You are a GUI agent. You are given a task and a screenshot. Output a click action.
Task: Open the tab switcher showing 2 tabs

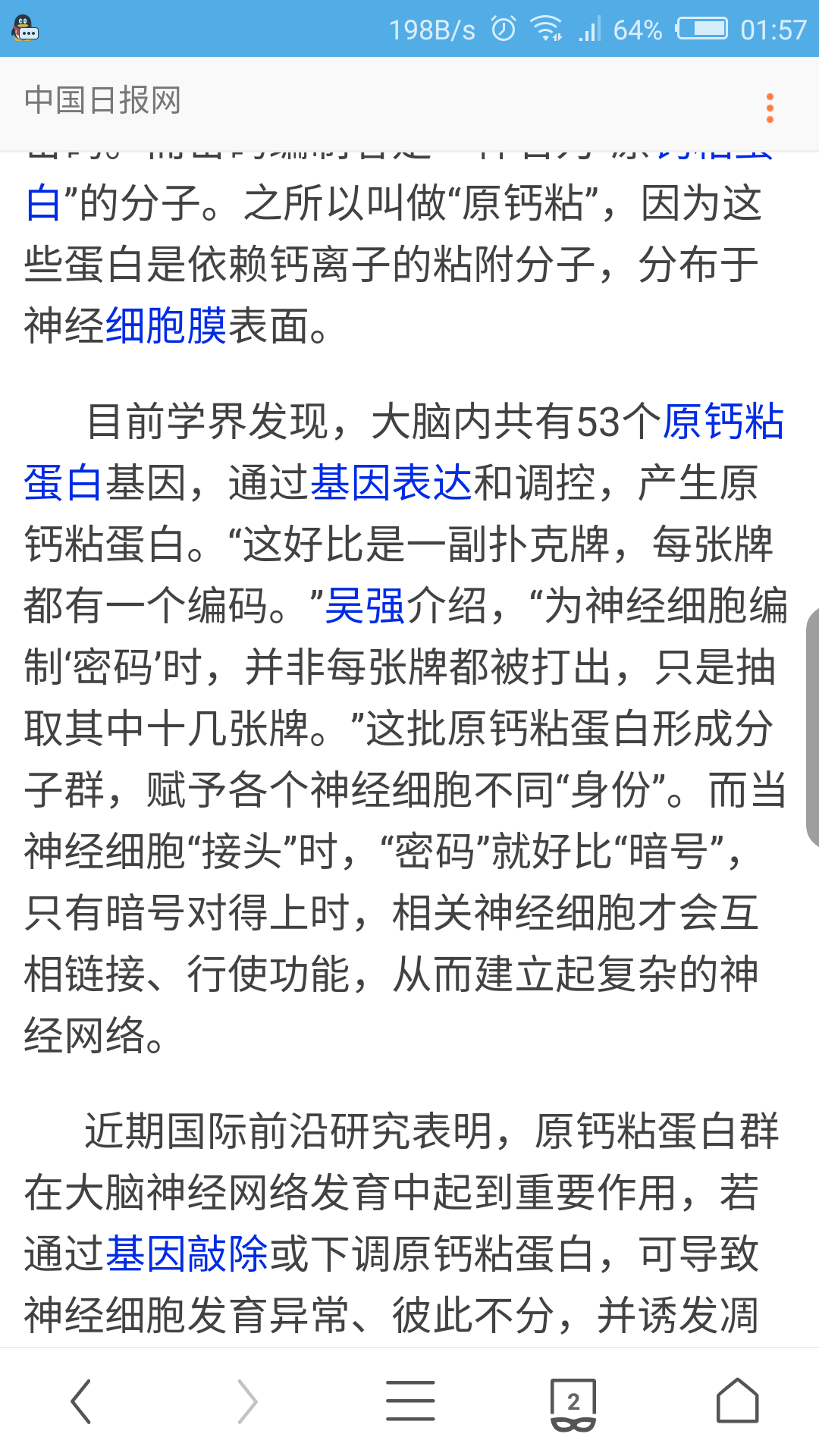pos(573,1403)
